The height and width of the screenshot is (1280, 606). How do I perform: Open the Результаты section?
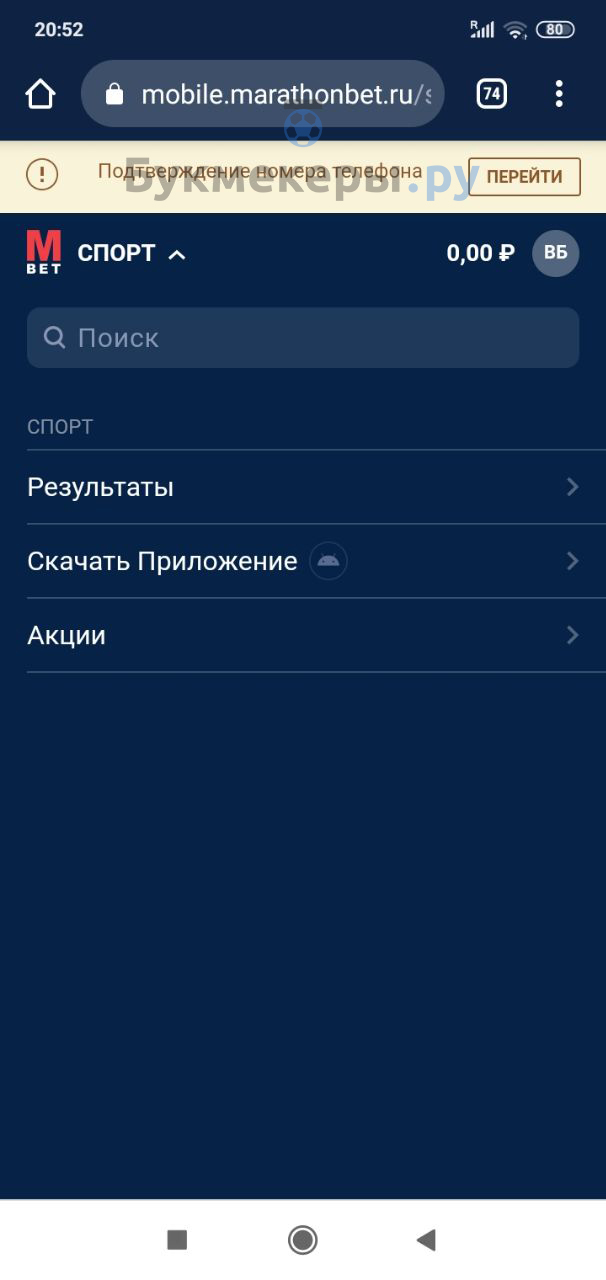[303, 487]
